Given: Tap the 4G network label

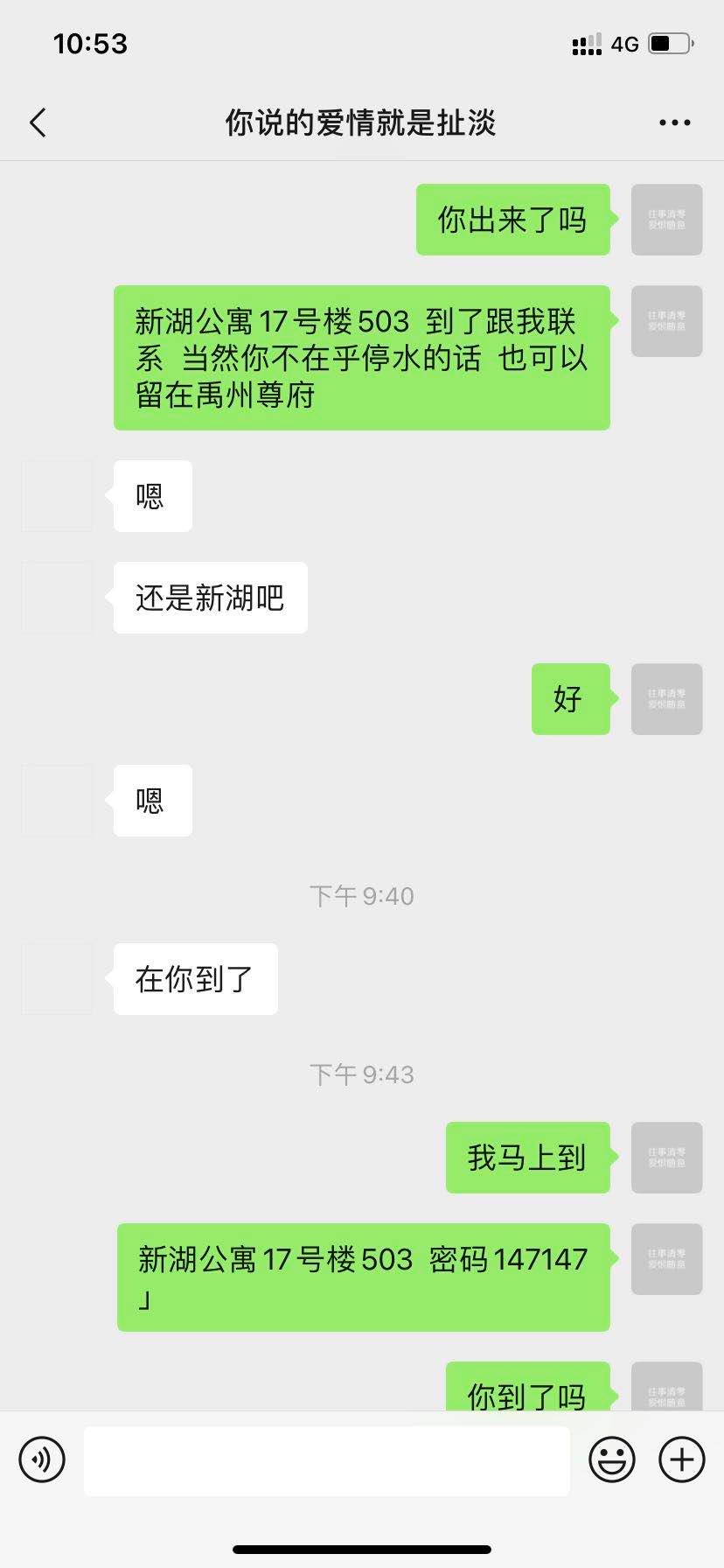Looking at the screenshot, I should click(623, 43).
